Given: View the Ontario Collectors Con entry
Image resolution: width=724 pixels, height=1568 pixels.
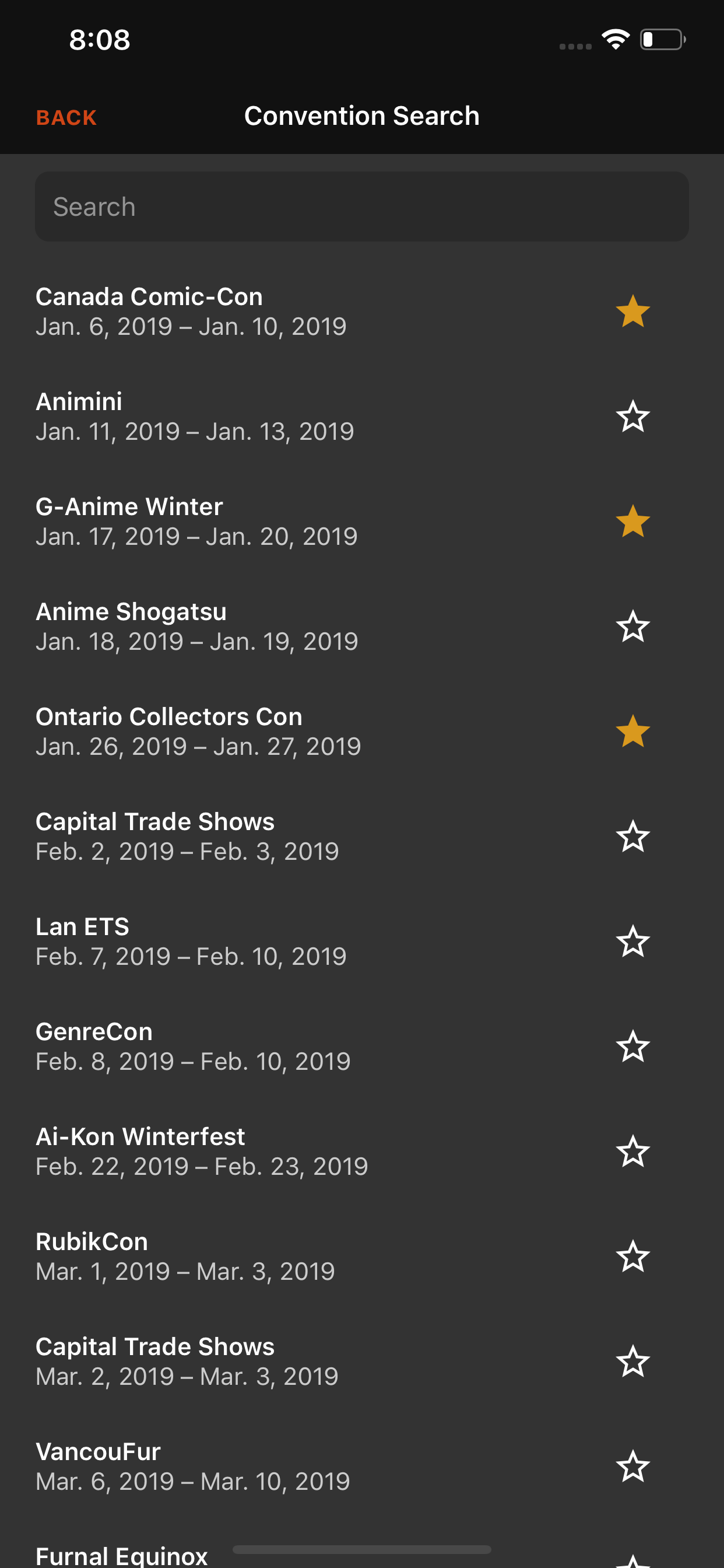Looking at the screenshot, I should tap(243, 731).
